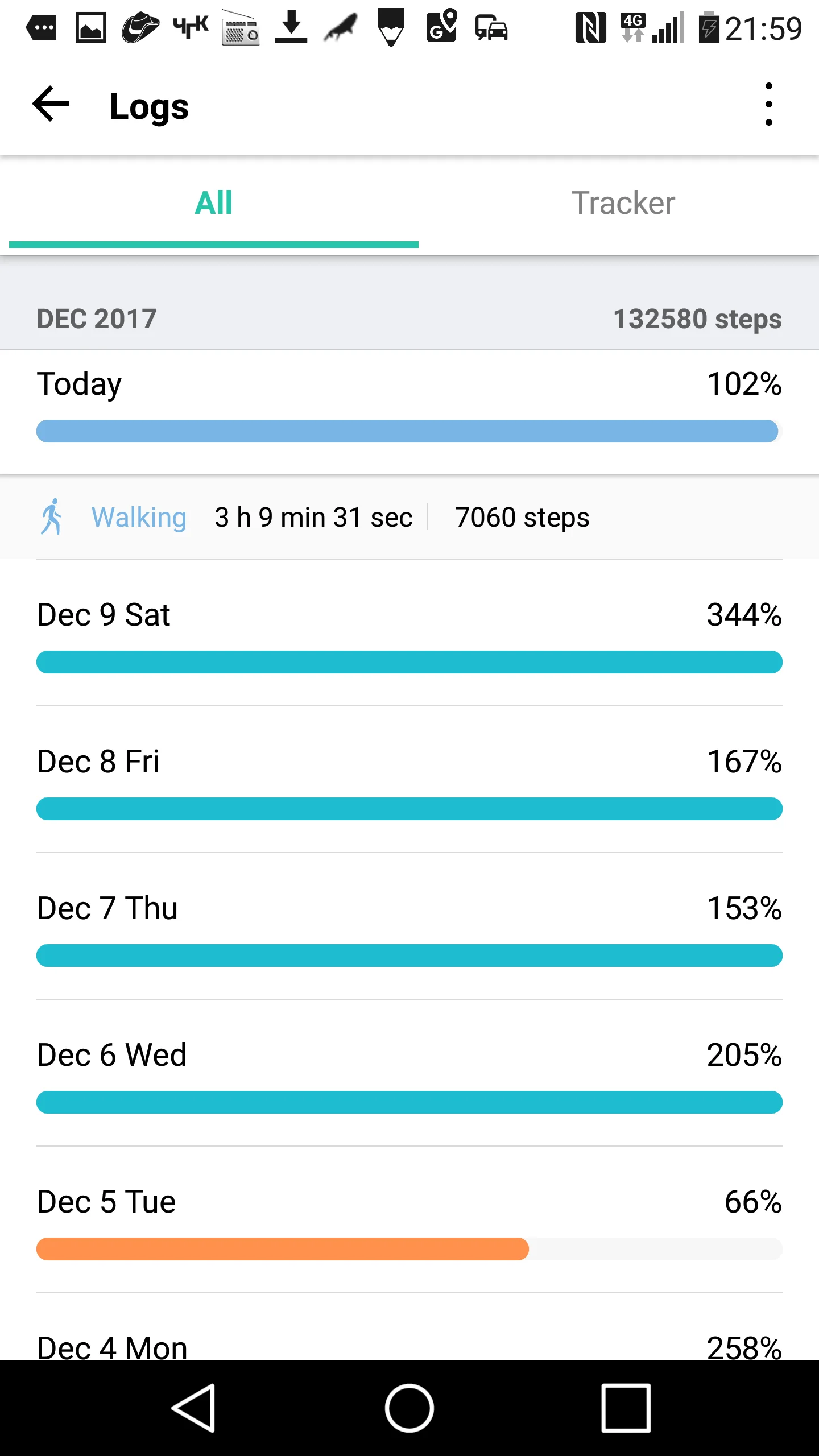Open the overflow menu
819x1456 pixels.
(x=768, y=105)
